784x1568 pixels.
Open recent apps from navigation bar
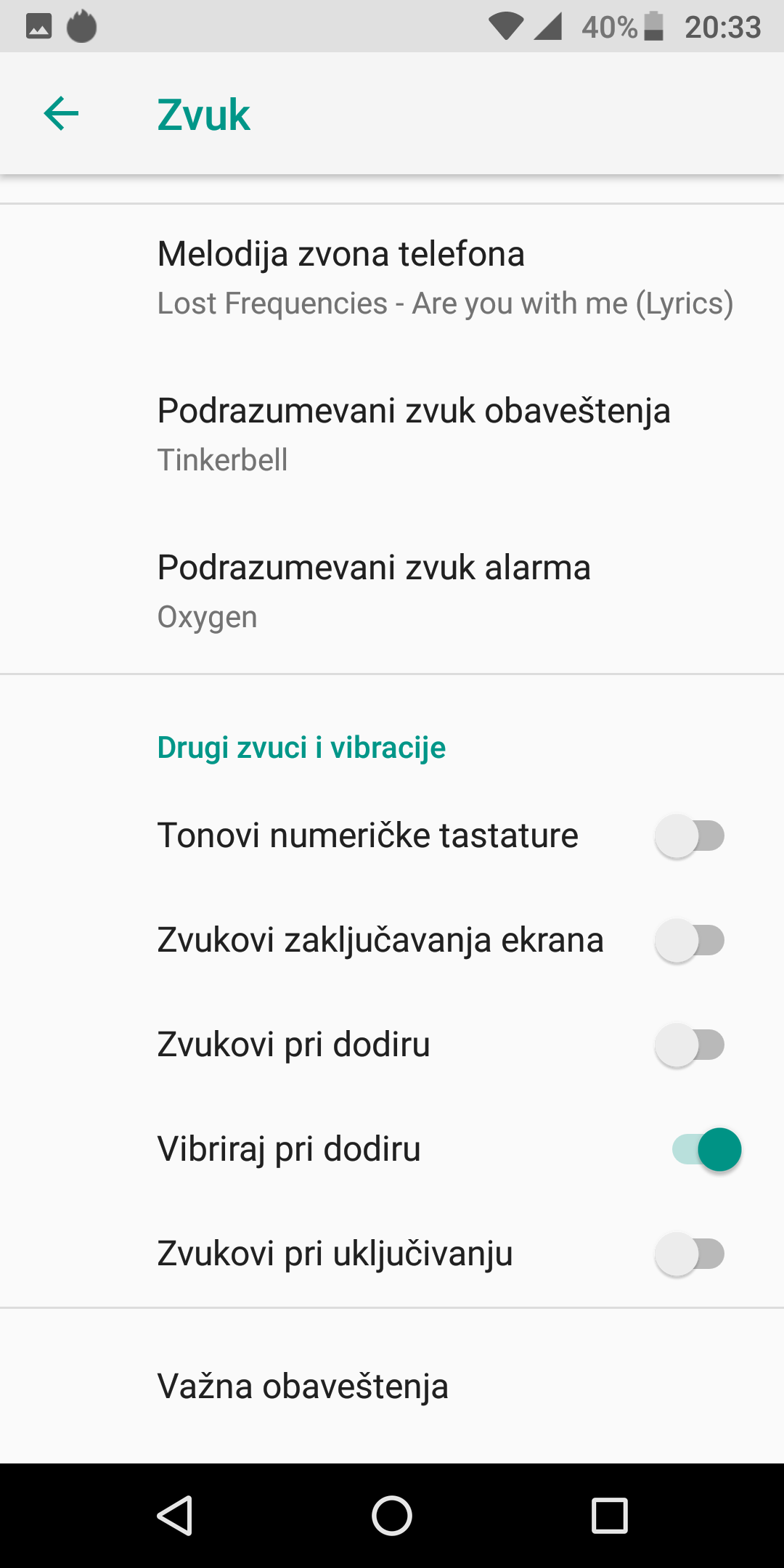click(x=610, y=1516)
